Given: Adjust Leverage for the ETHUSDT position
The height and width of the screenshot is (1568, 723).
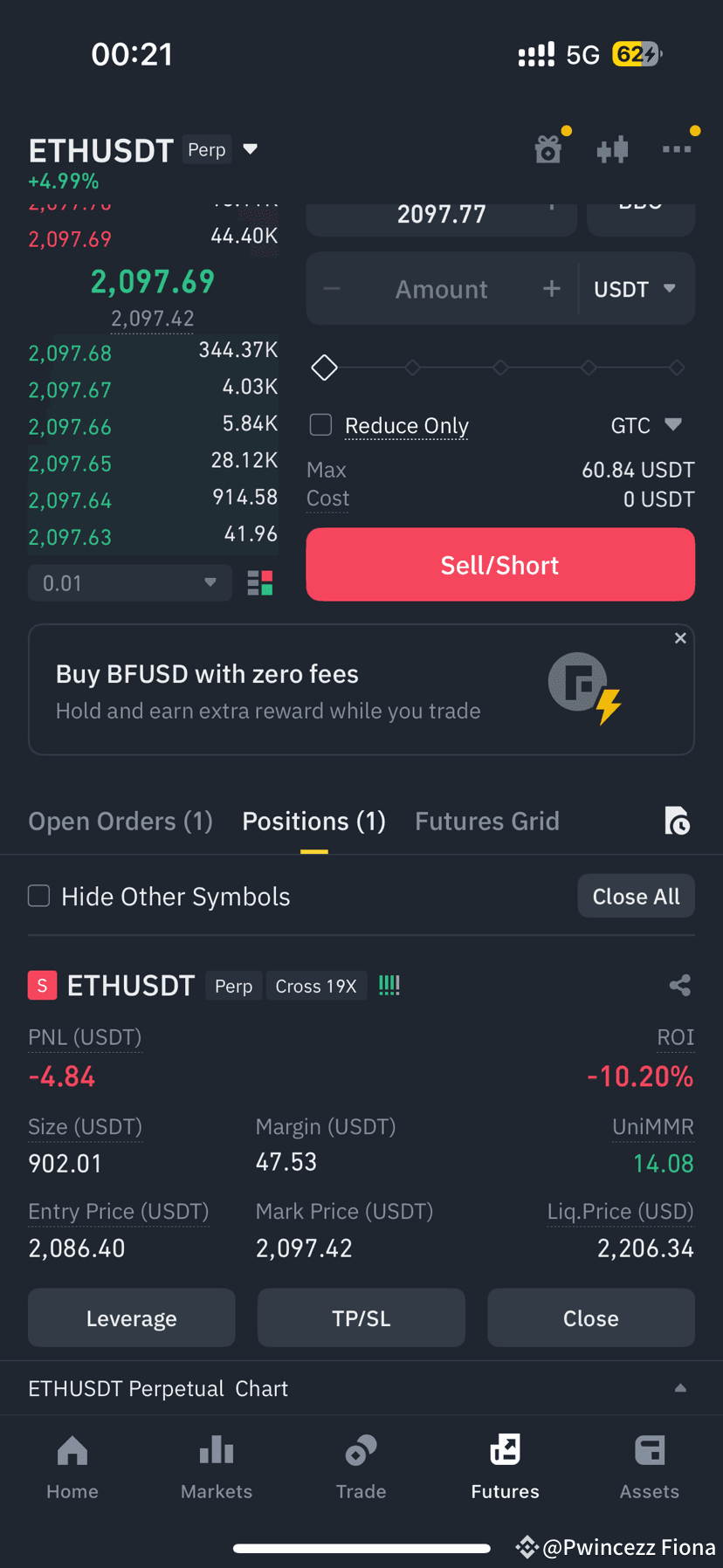Looking at the screenshot, I should (132, 1318).
